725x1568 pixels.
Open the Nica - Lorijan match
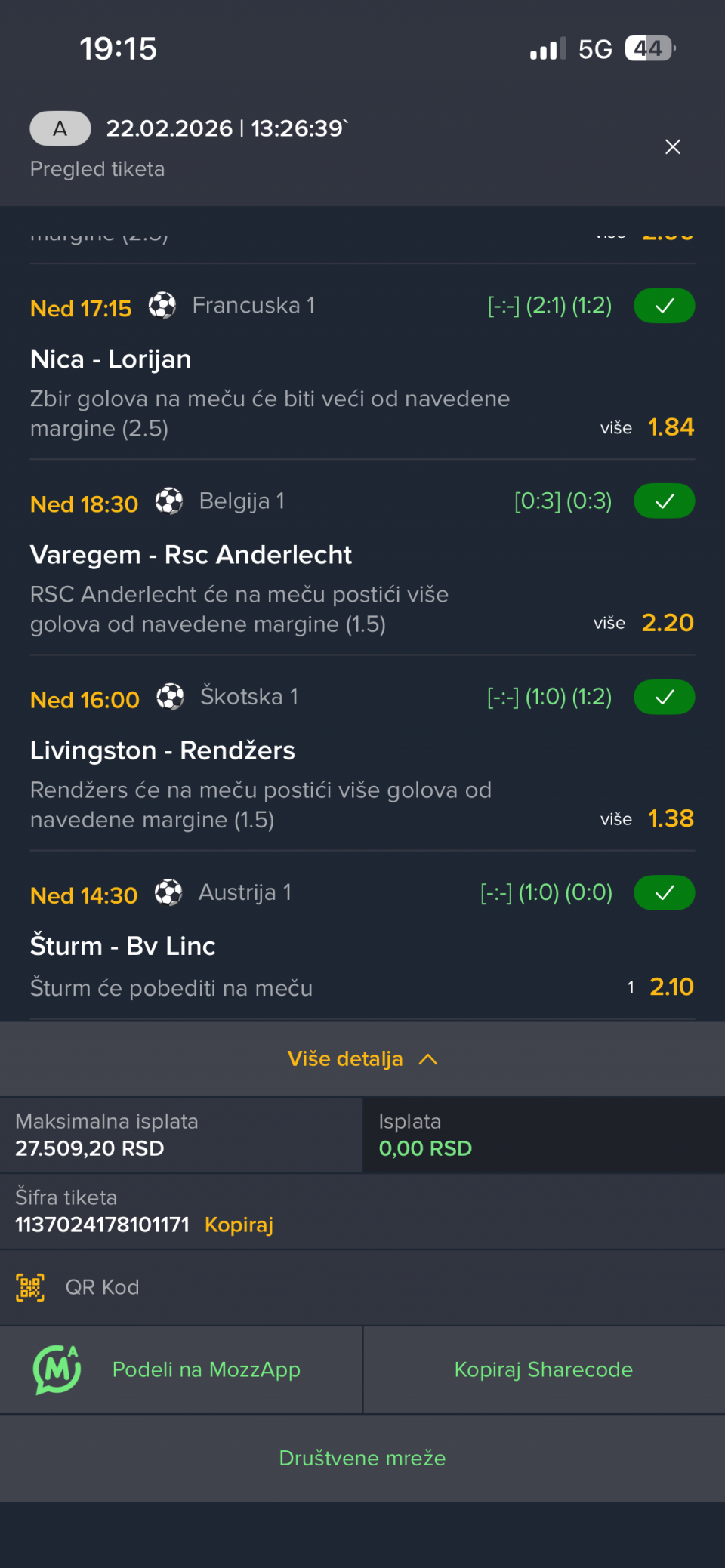click(x=110, y=359)
